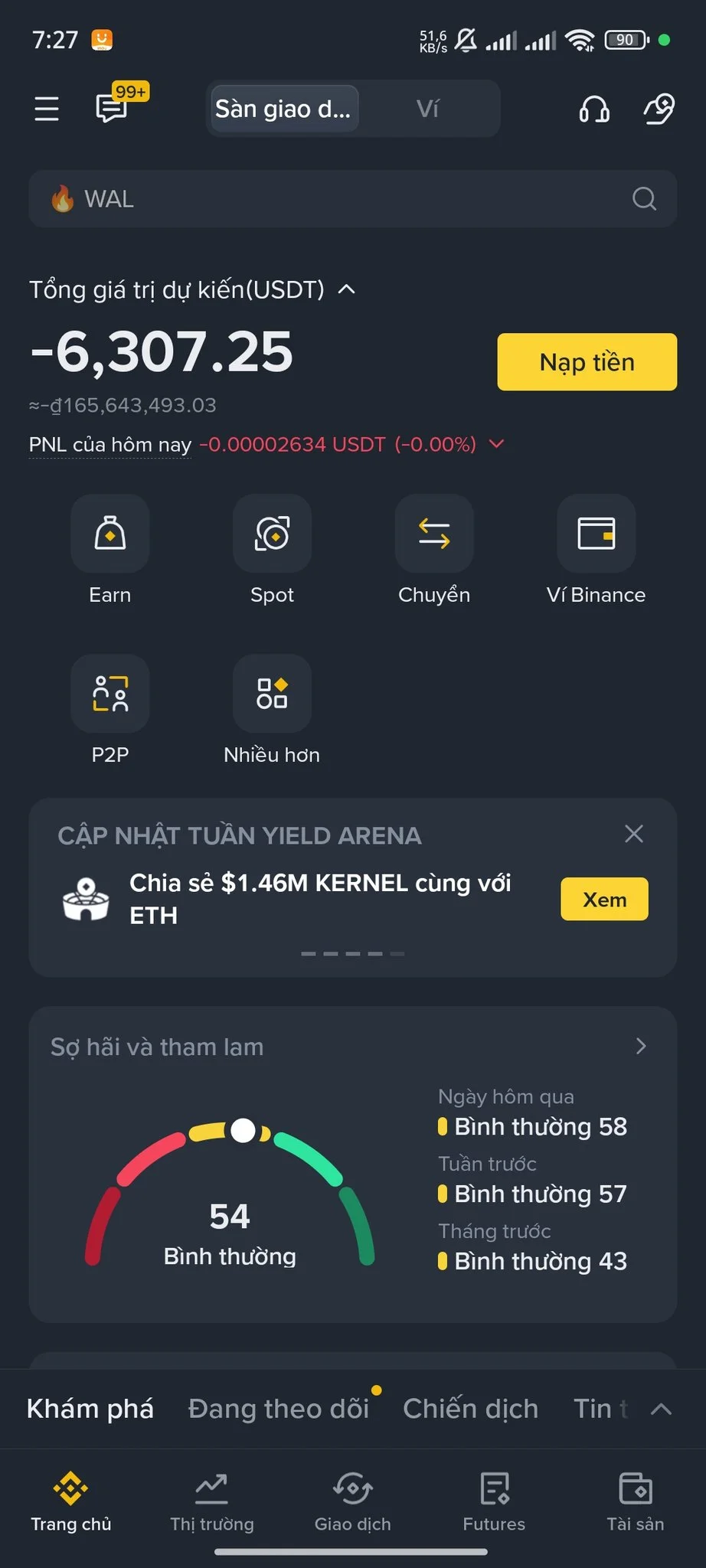The image size is (706, 1568).
Task: Open the P2P shortcut
Action: [x=109, y=694]
